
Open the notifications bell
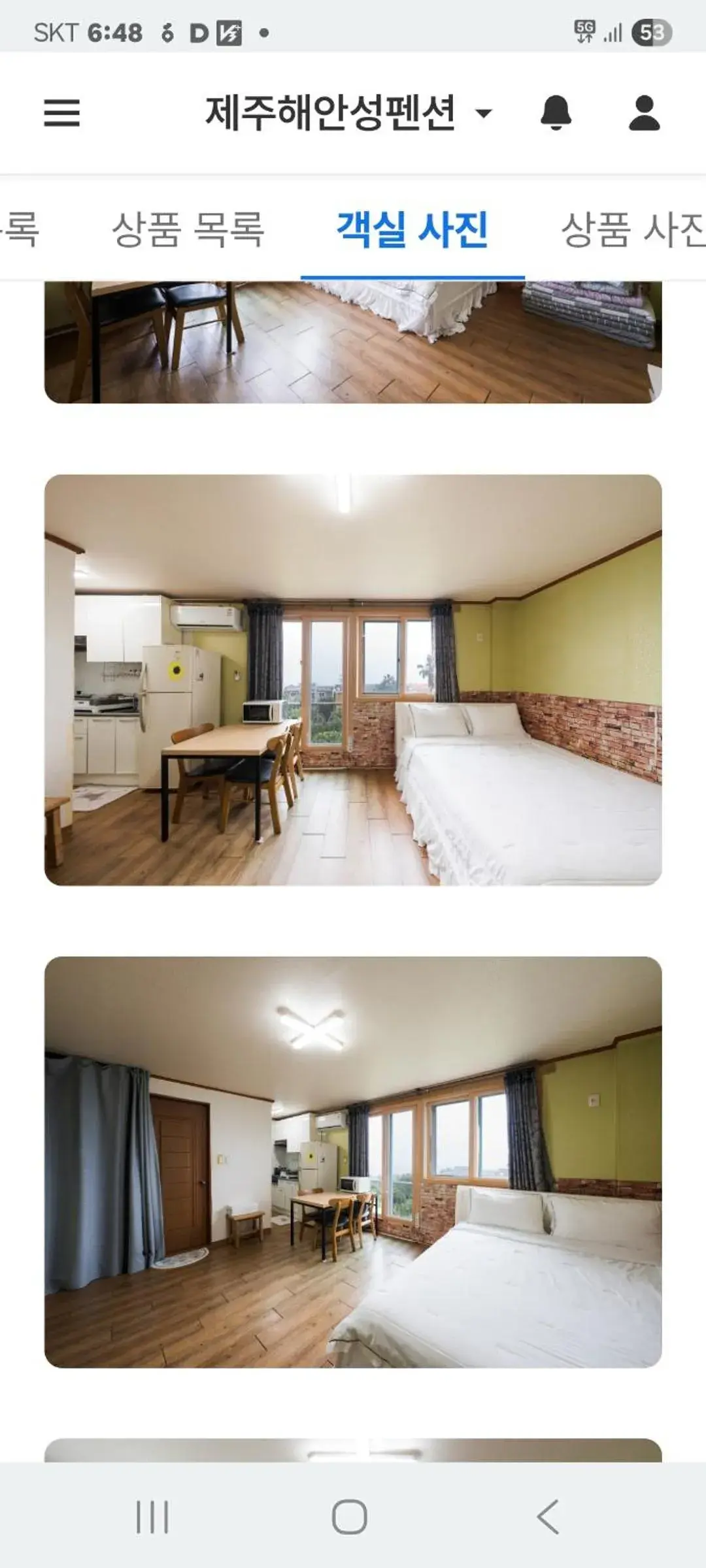(556, 113)
